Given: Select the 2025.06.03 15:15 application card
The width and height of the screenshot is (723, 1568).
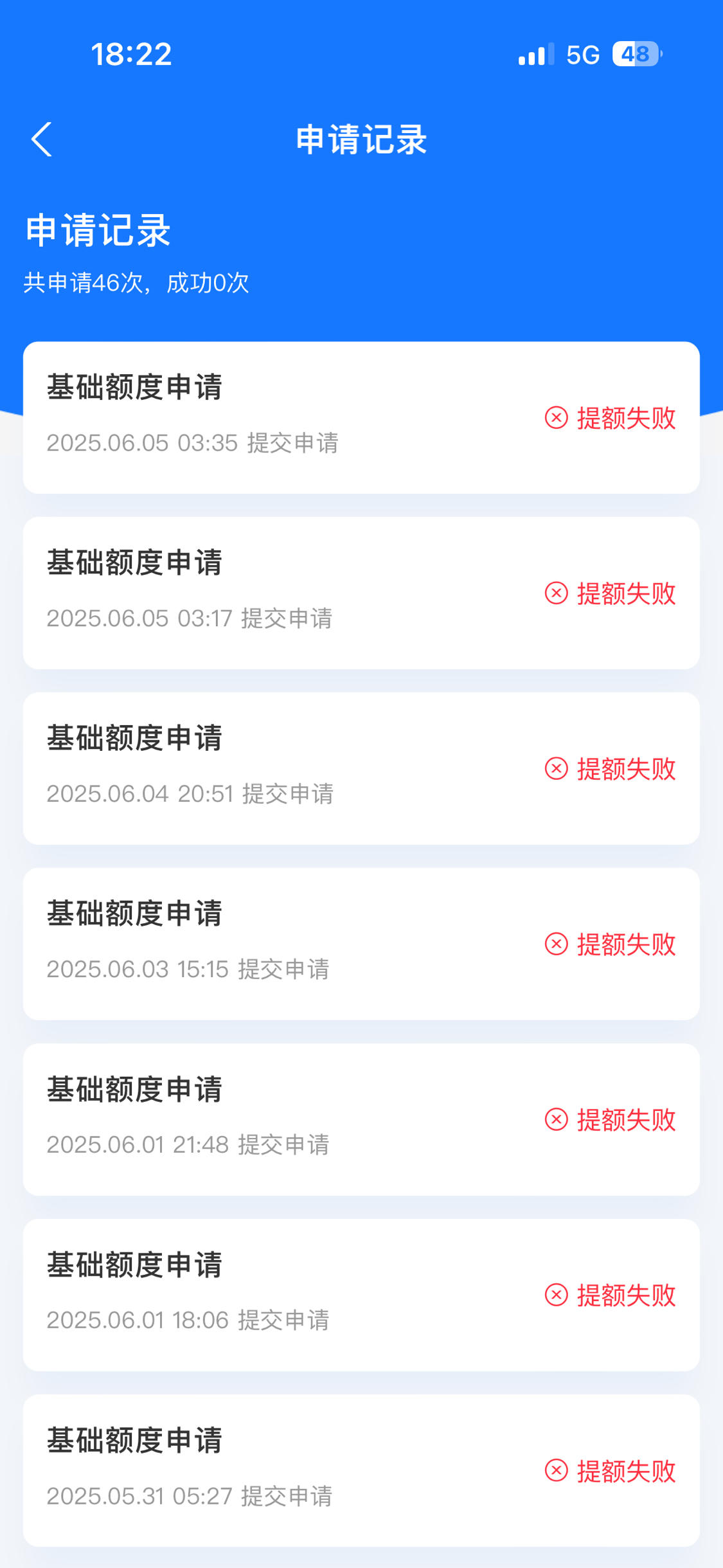Looking at the screenshot, I should (x=361, y=944).
